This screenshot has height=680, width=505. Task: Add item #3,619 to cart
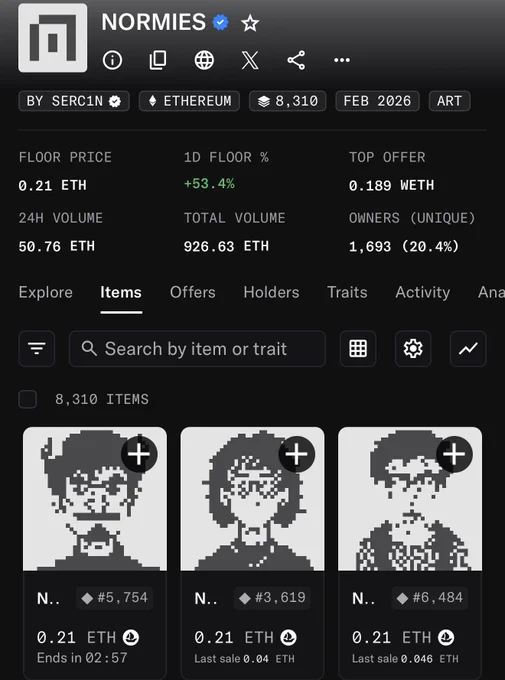pos(297,454)
